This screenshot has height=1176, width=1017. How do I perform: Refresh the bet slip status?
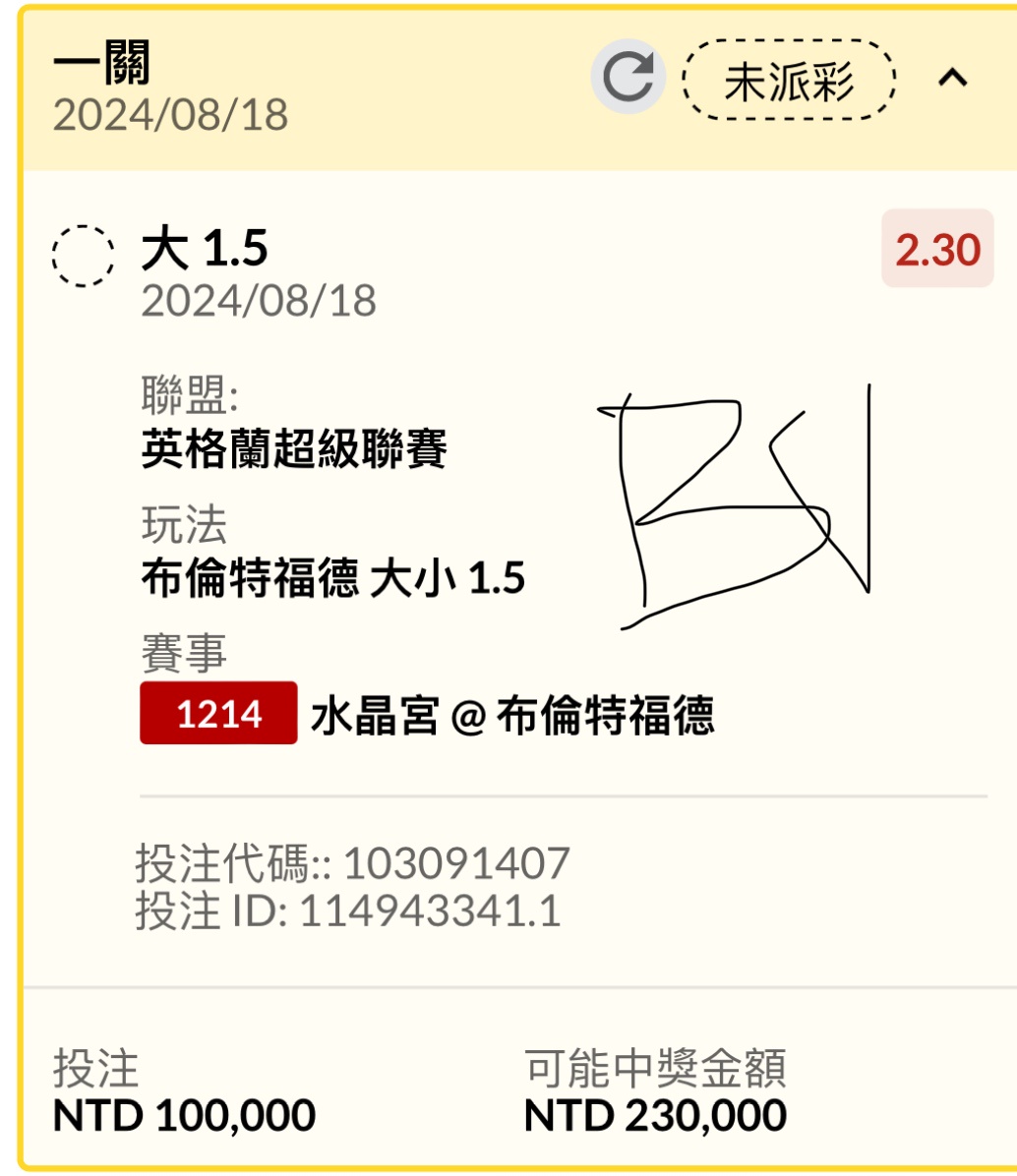point(628,78)
